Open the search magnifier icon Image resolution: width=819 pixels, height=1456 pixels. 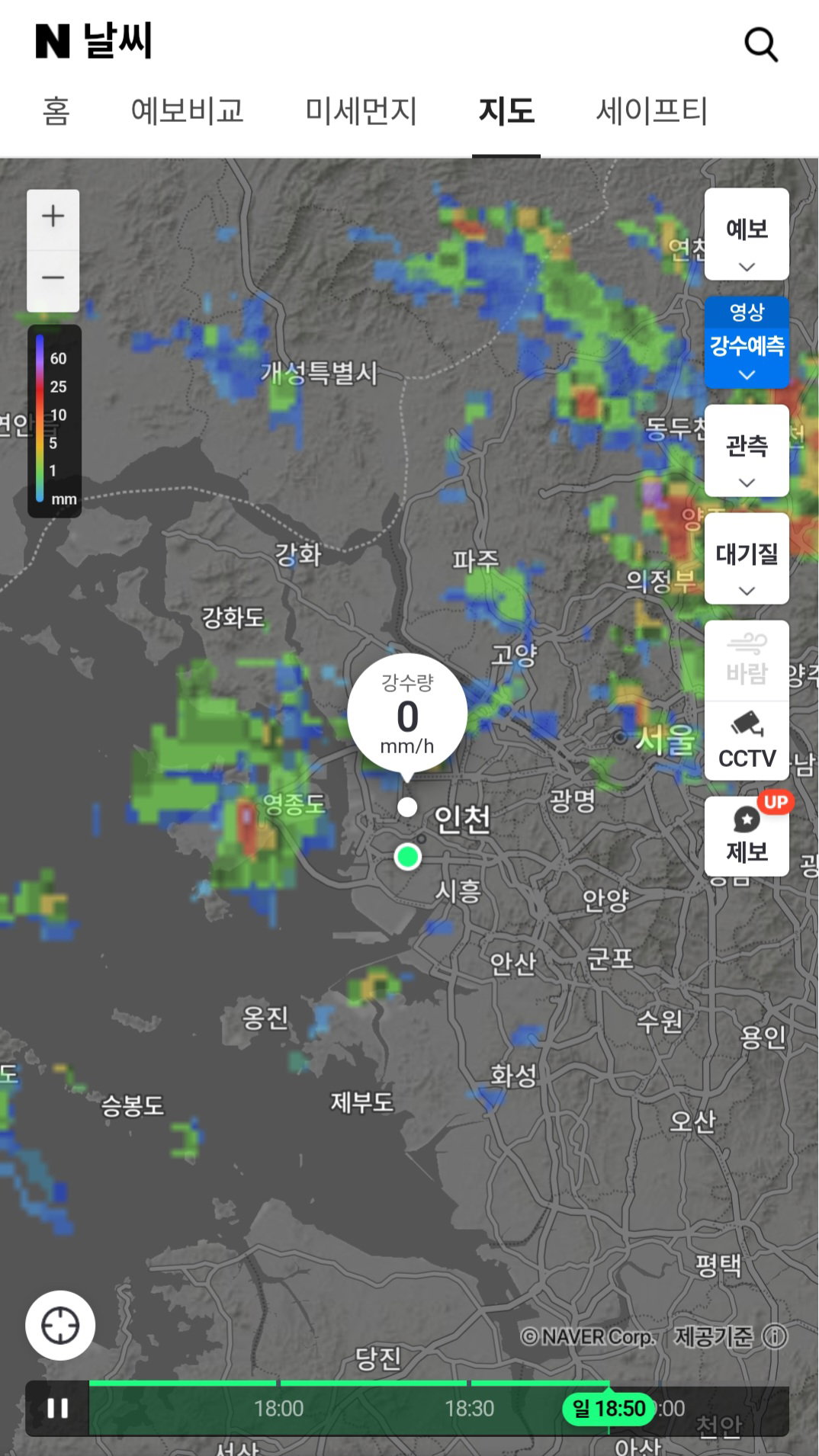[760, 44]
